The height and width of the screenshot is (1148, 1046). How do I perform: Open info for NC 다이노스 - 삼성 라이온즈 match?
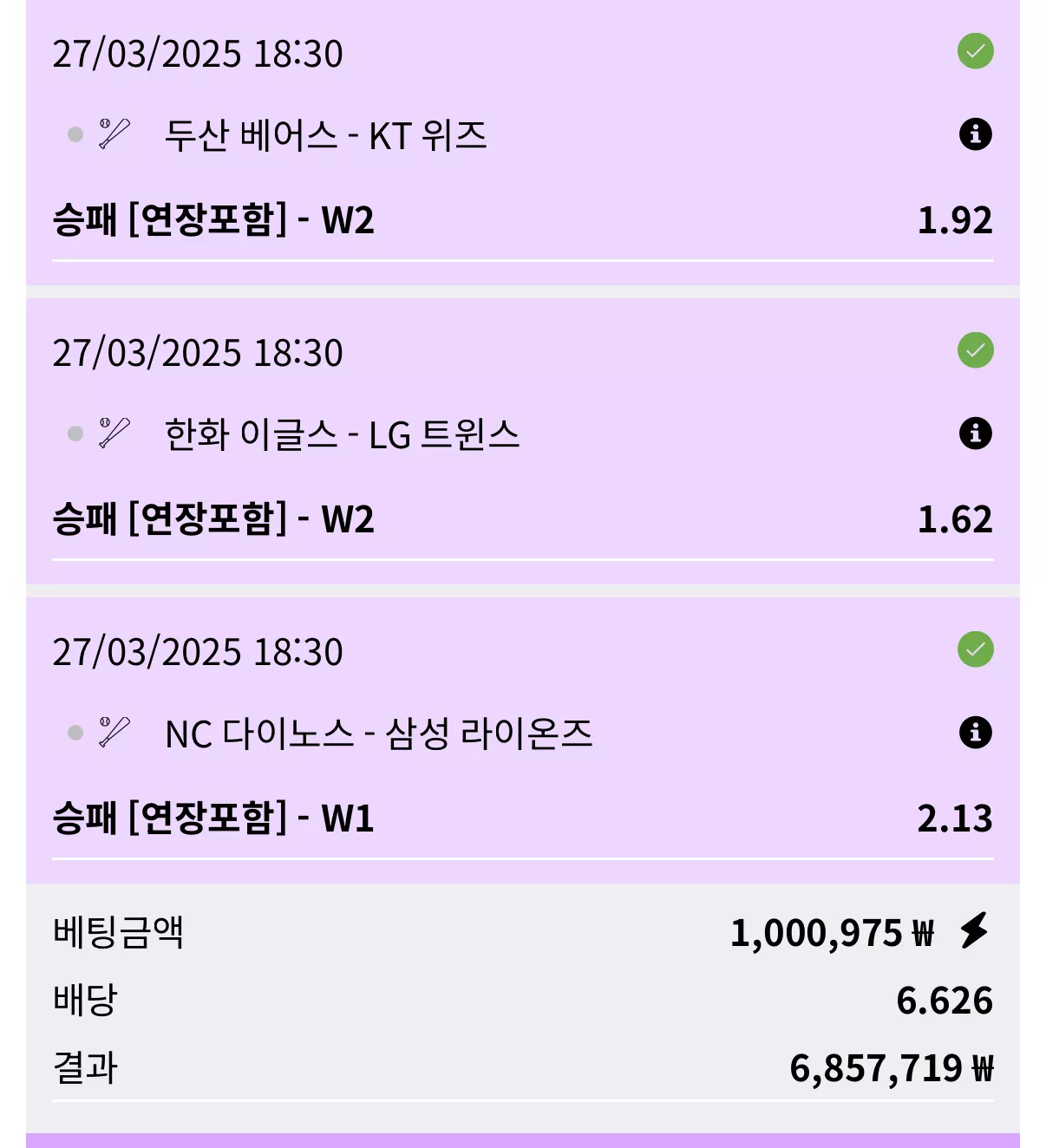click(975, 733)
